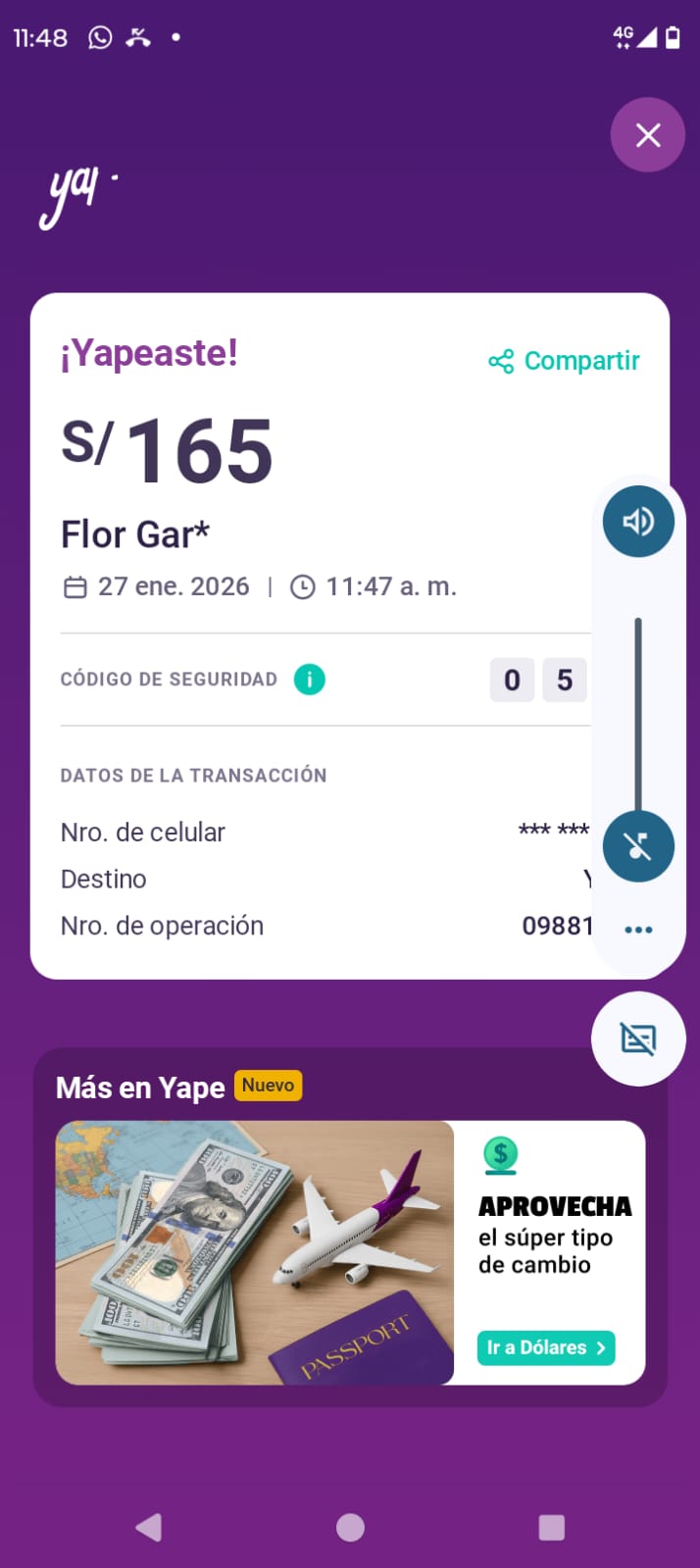Toggle the muted media icon

coord(638,845)
